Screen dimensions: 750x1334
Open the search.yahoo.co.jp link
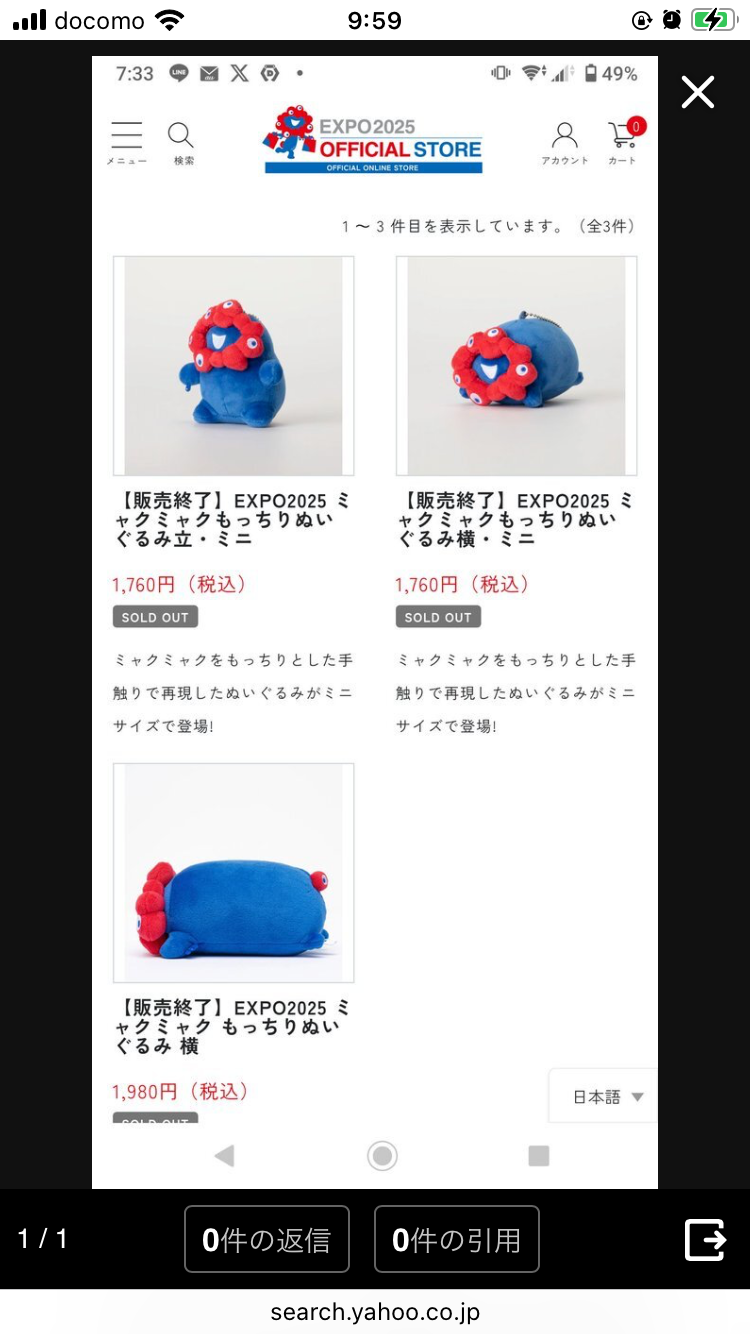coord(375,1311)
